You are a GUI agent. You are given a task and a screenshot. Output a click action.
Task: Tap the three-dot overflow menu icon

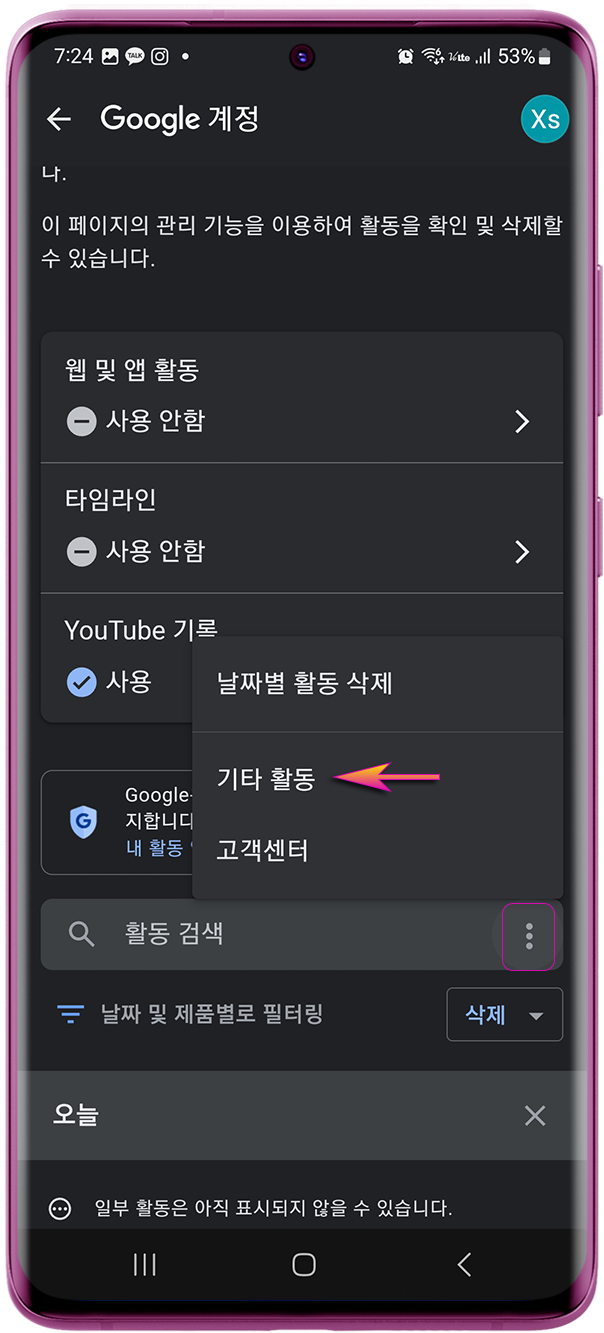pos(528,936)
